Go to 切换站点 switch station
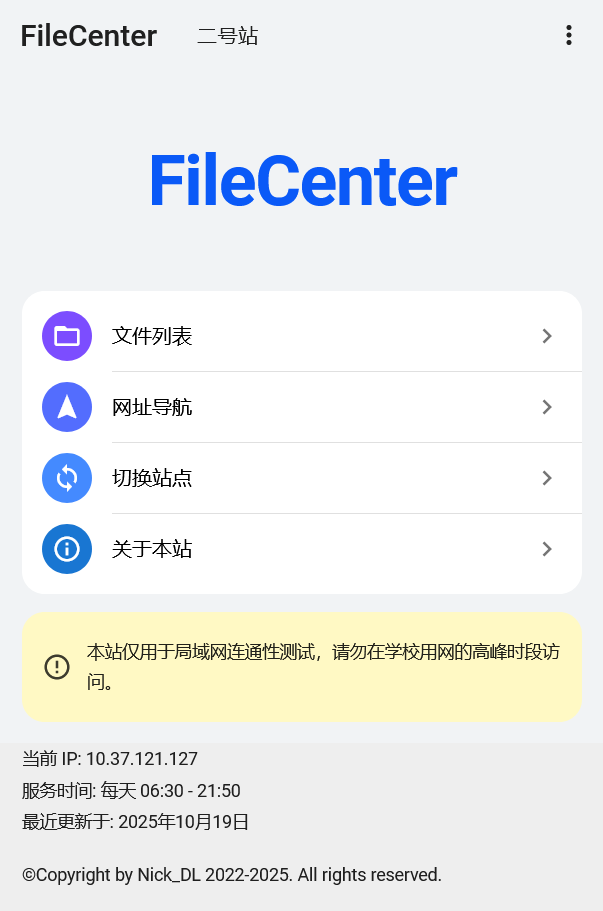This screenshot has width=603, height=911. tap(301, 478)
